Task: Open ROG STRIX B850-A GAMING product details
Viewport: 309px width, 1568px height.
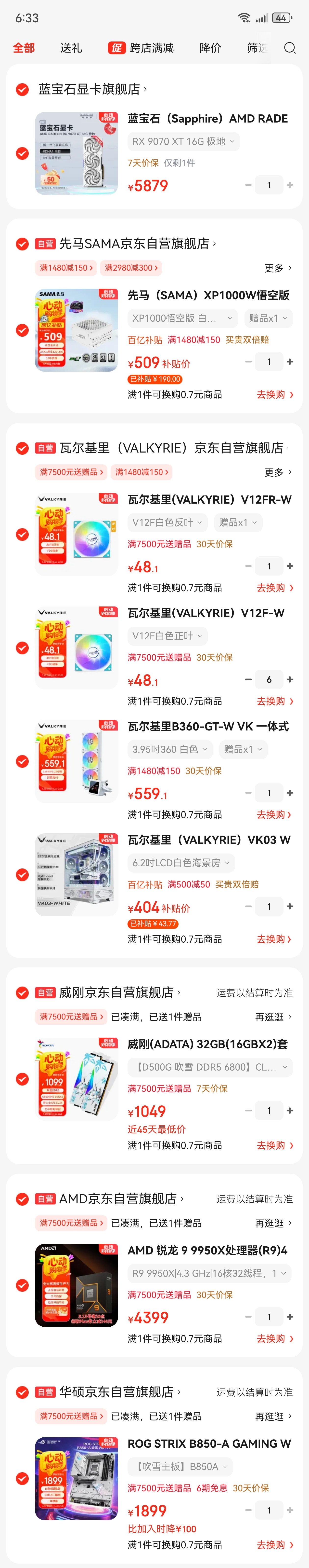Action: pos(209,1443)
